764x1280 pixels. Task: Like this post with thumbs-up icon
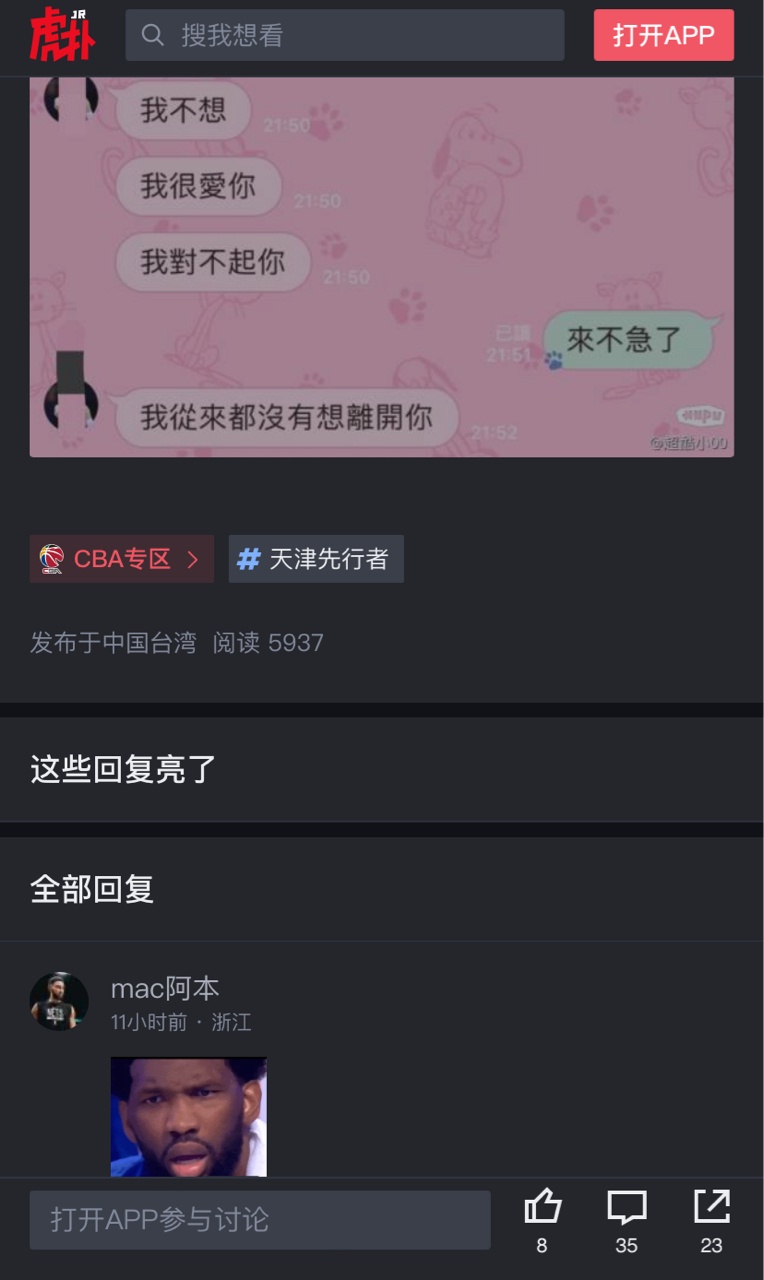[542, 1207]
